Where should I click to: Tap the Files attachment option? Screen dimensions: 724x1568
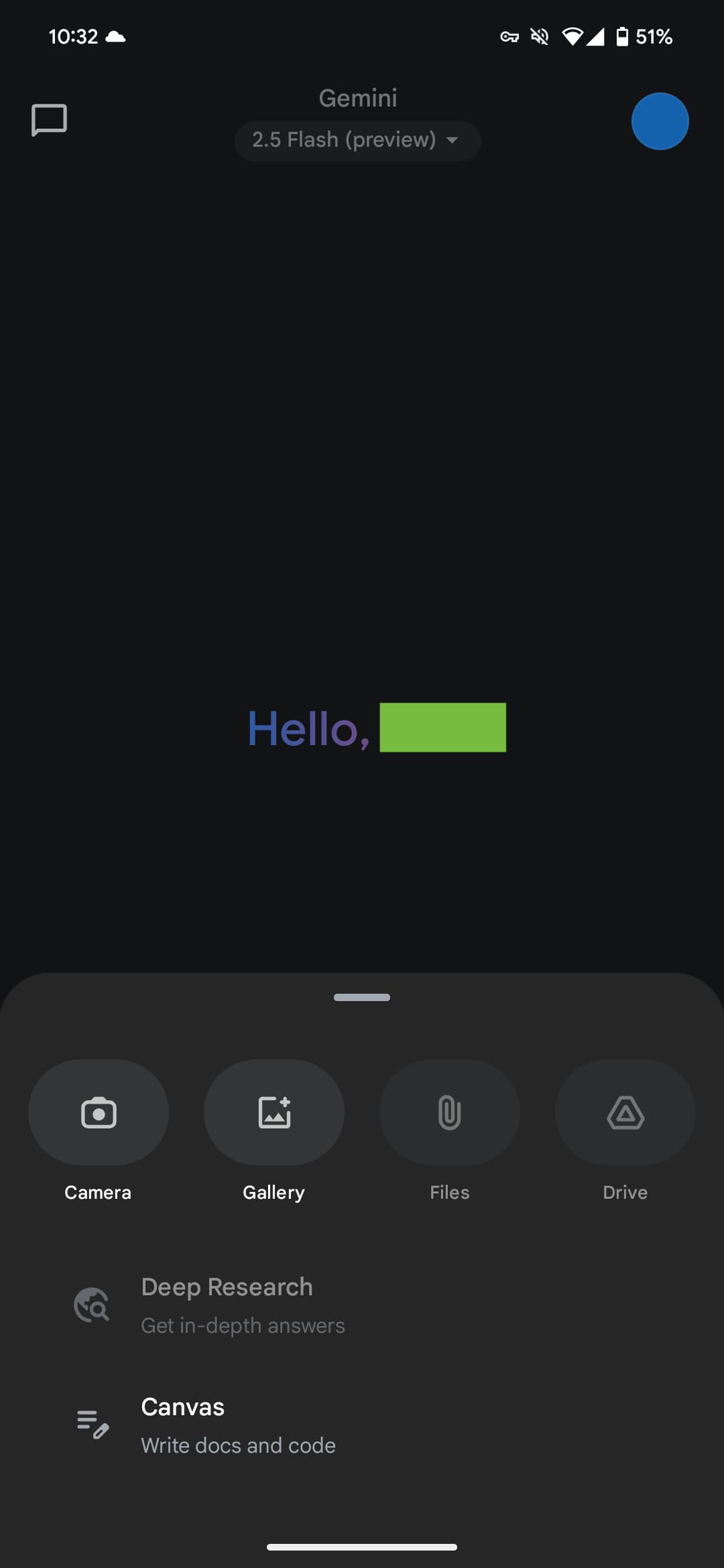pyautogui.click(x=450, y=1113)
